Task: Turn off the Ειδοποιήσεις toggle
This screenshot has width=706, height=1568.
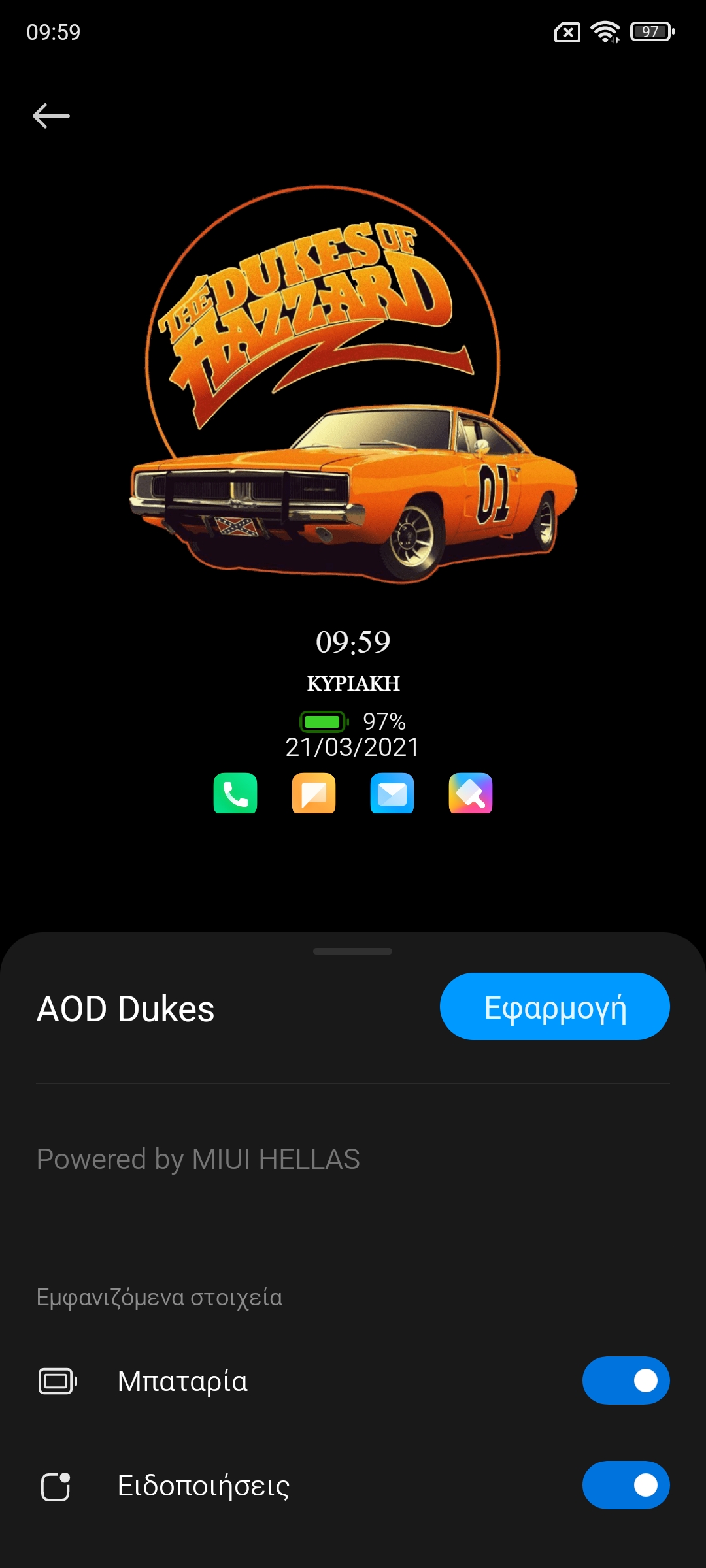Action: [626, 1485]
